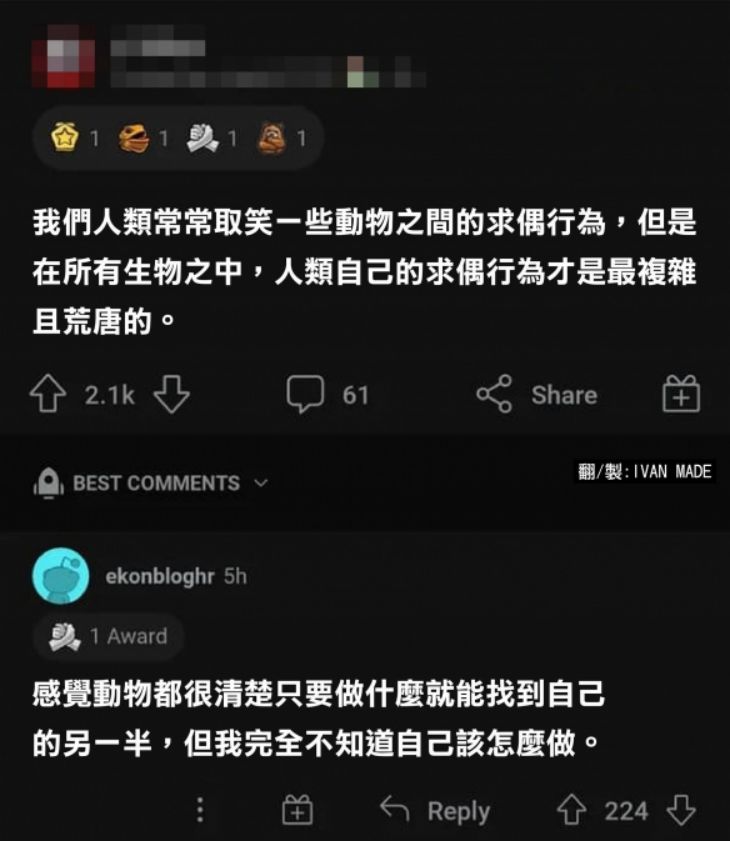Click the gift award box icon on the post
The width and height of the screenshot is (730, 842).
[x=679, y=394]
